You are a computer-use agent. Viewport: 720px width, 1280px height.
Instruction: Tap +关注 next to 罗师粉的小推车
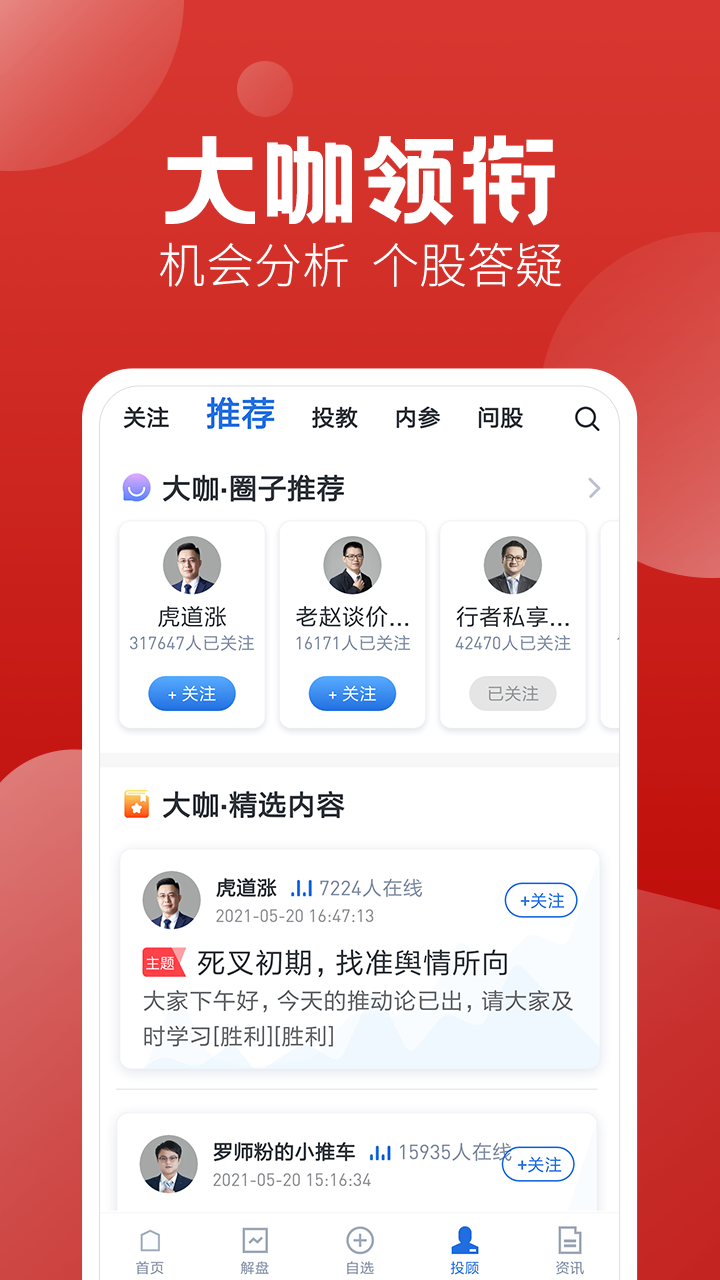(538, 1165)
